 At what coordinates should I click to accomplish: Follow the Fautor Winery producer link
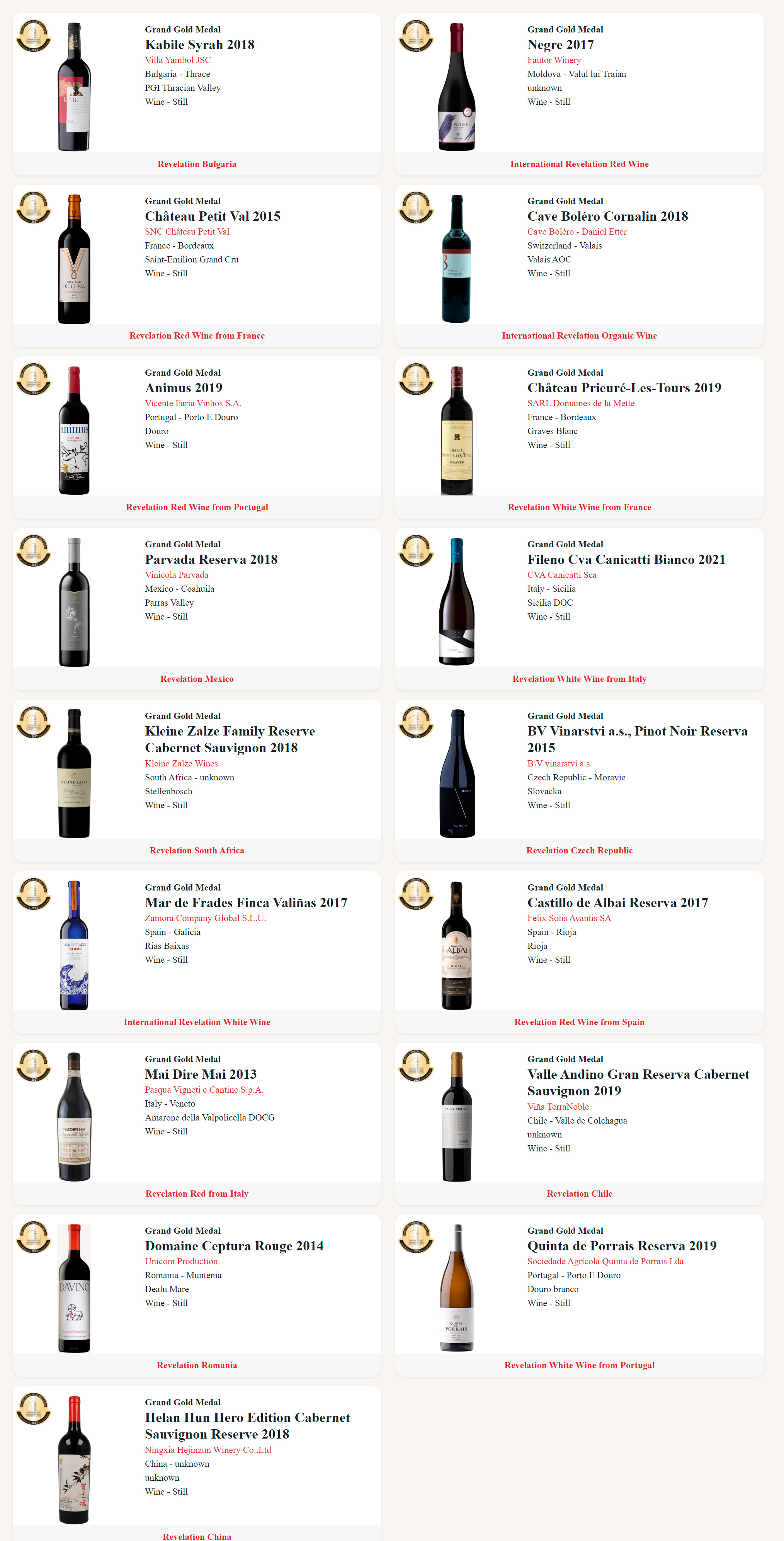(x=554, y=60)
